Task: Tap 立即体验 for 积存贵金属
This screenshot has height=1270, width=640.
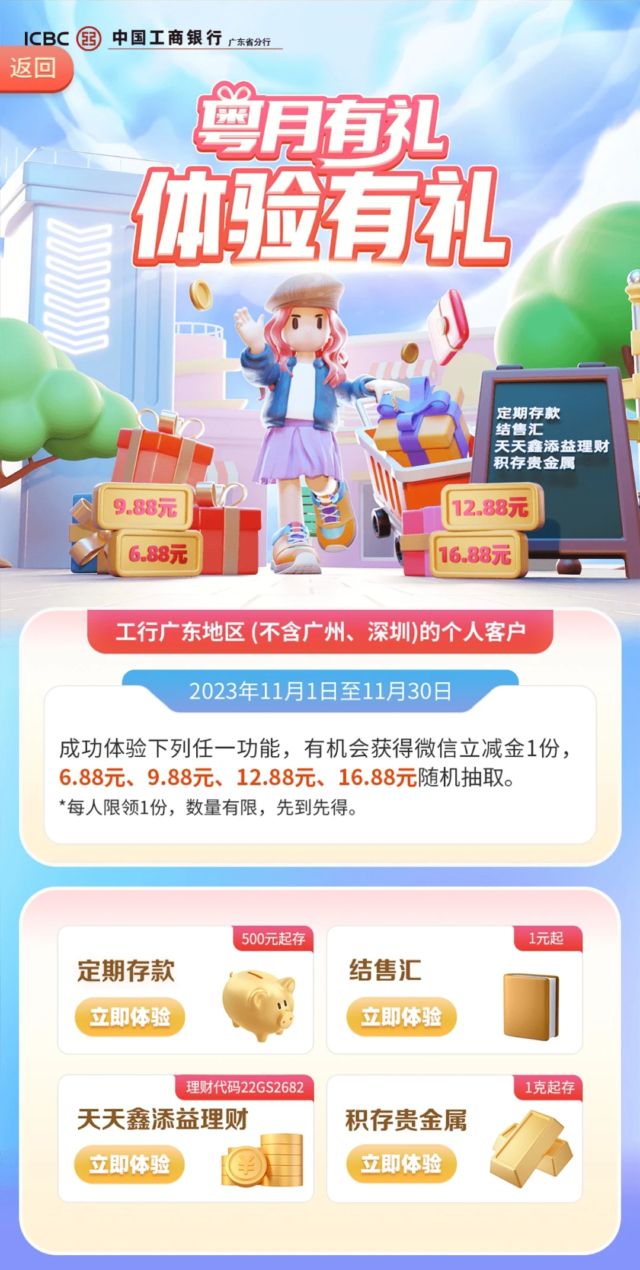Action: click(401, 1164)
